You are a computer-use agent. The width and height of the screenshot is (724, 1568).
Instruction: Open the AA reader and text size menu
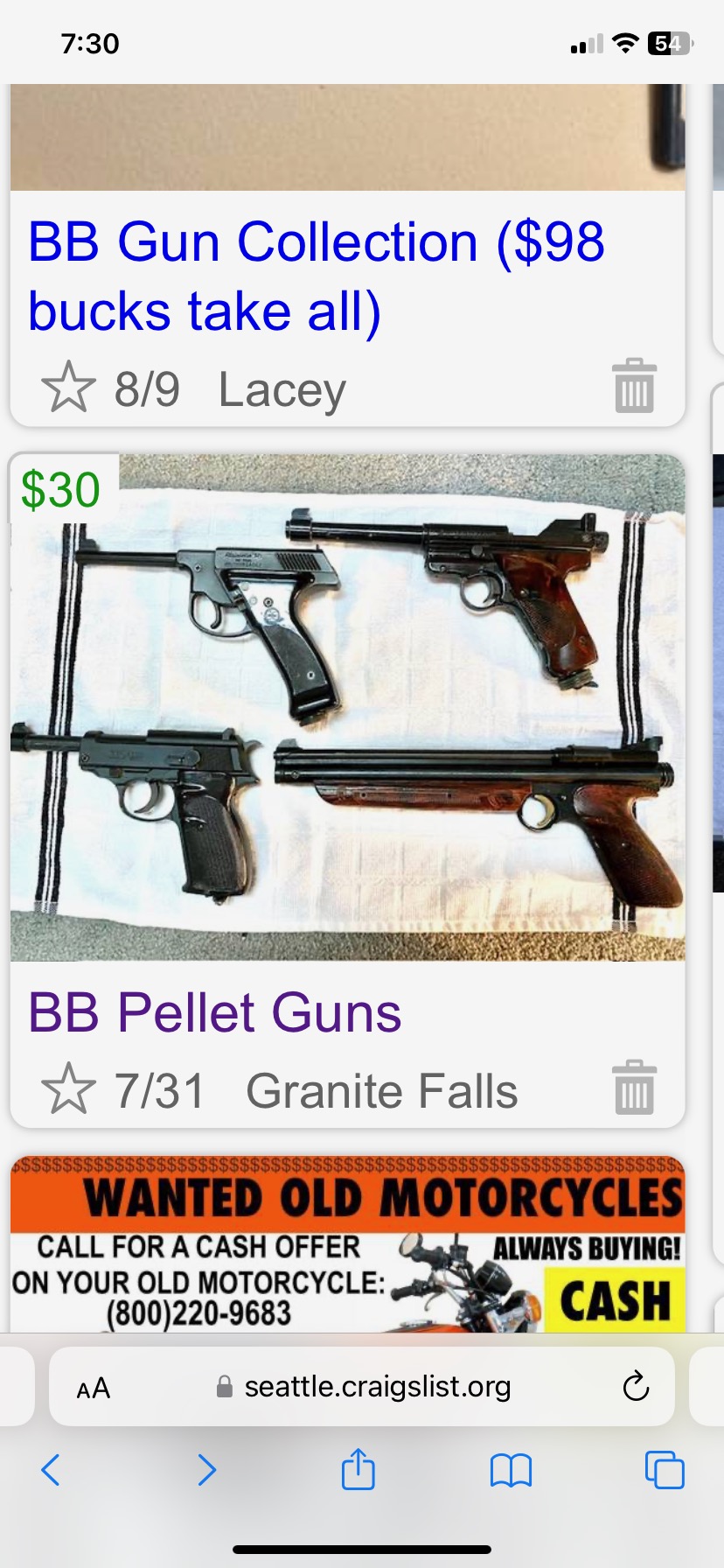[x=94, y=1389]
